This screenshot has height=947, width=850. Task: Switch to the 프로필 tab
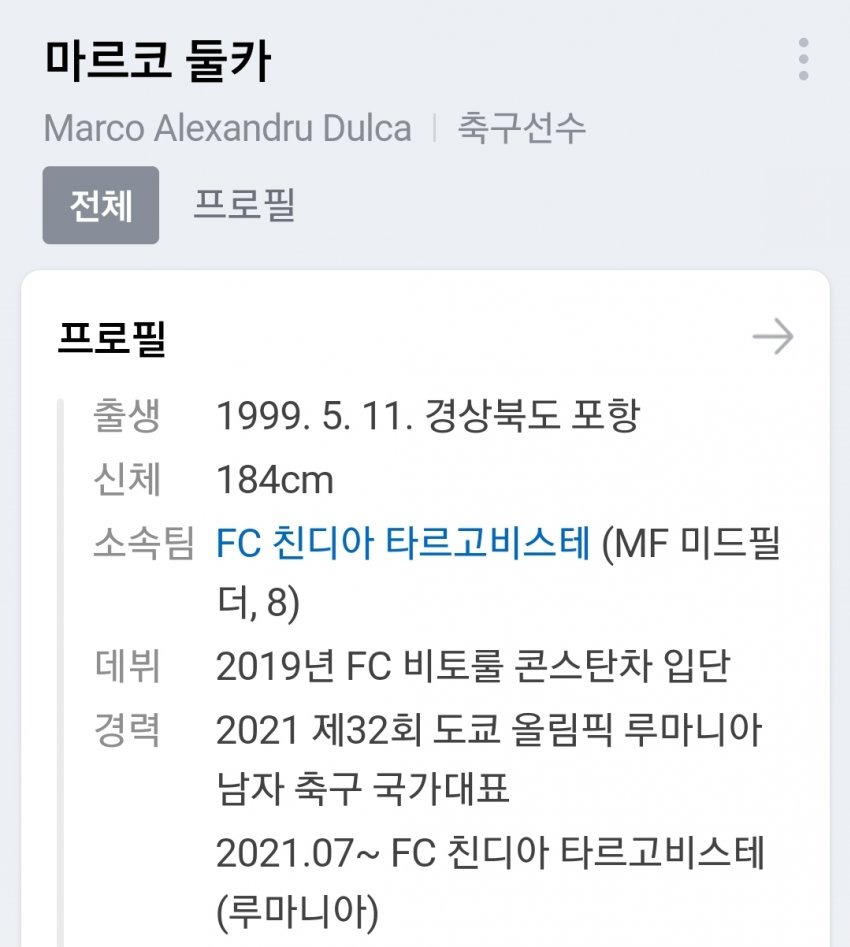pos(244,205)
